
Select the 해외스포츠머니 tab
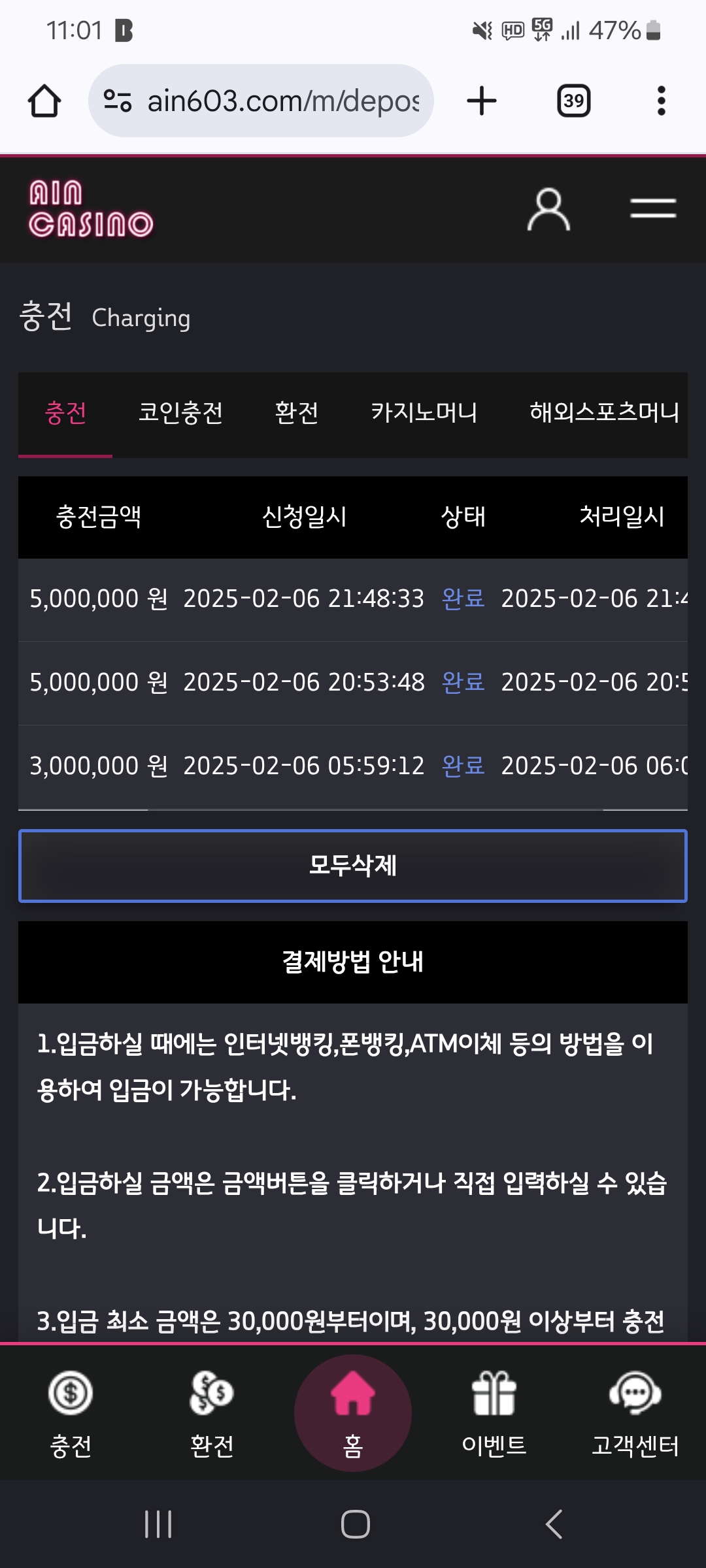pyautogui.click(x=604, y=413)
